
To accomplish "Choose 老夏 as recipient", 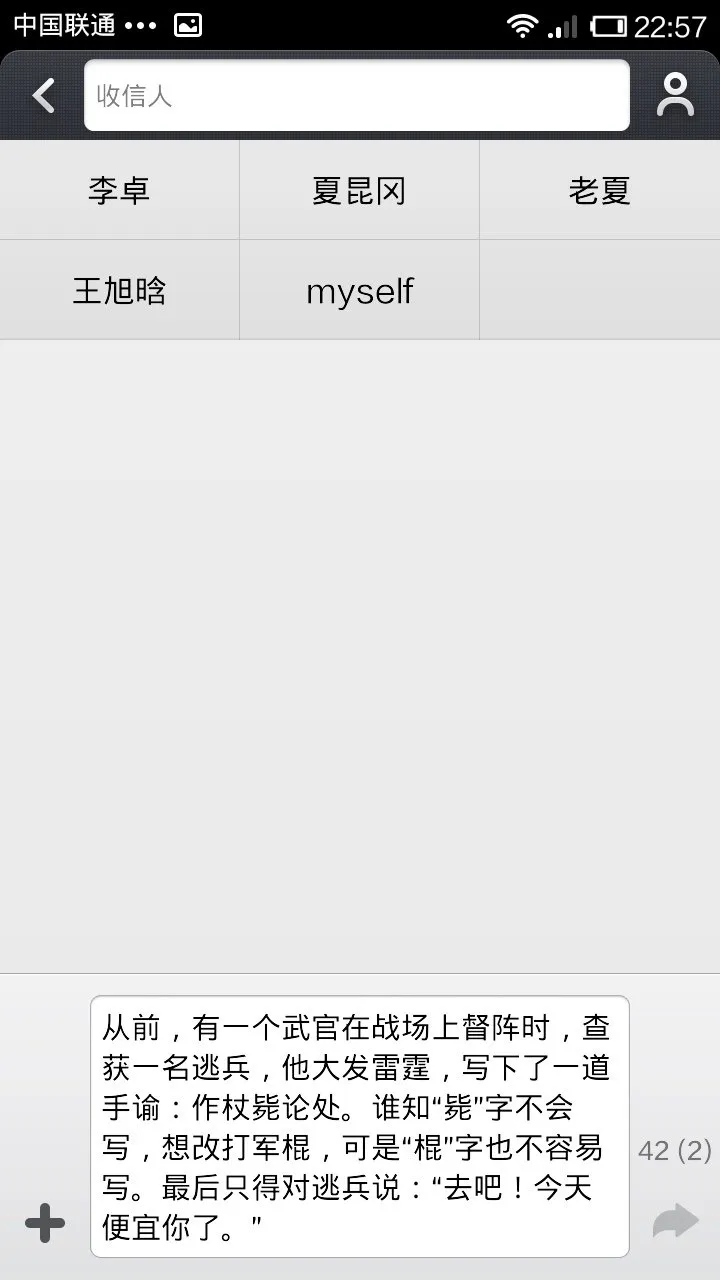I will coord(600,190).
